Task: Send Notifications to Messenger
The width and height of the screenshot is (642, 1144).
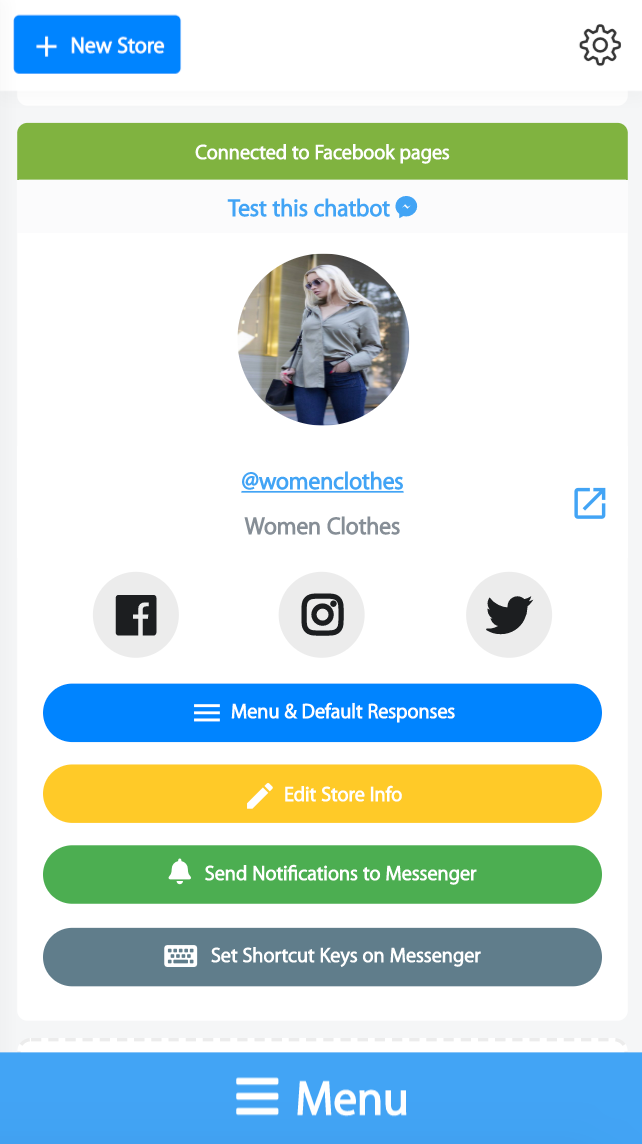Action: pyautogui.click(x=322, y=874)
